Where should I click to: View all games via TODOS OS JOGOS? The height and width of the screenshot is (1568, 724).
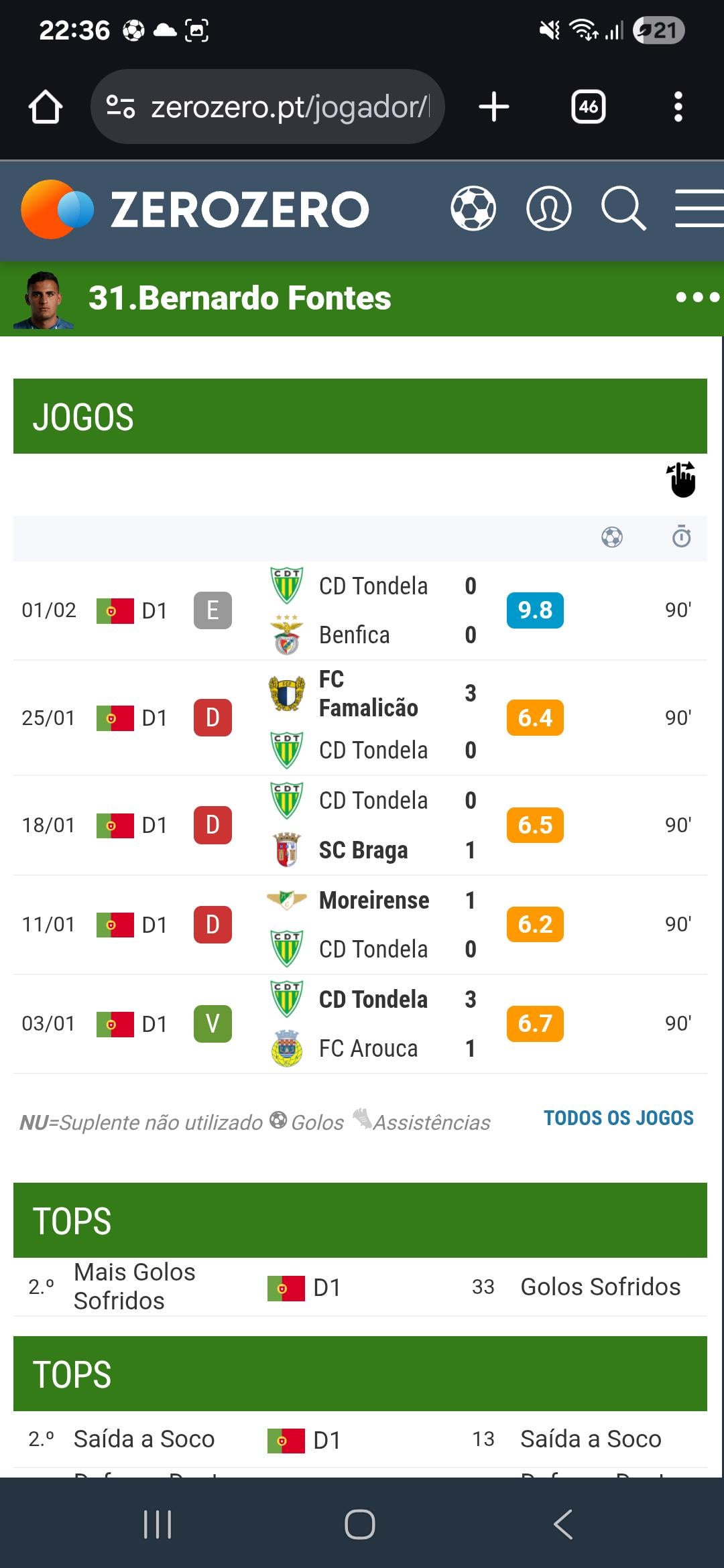(x=618, y=1118)
